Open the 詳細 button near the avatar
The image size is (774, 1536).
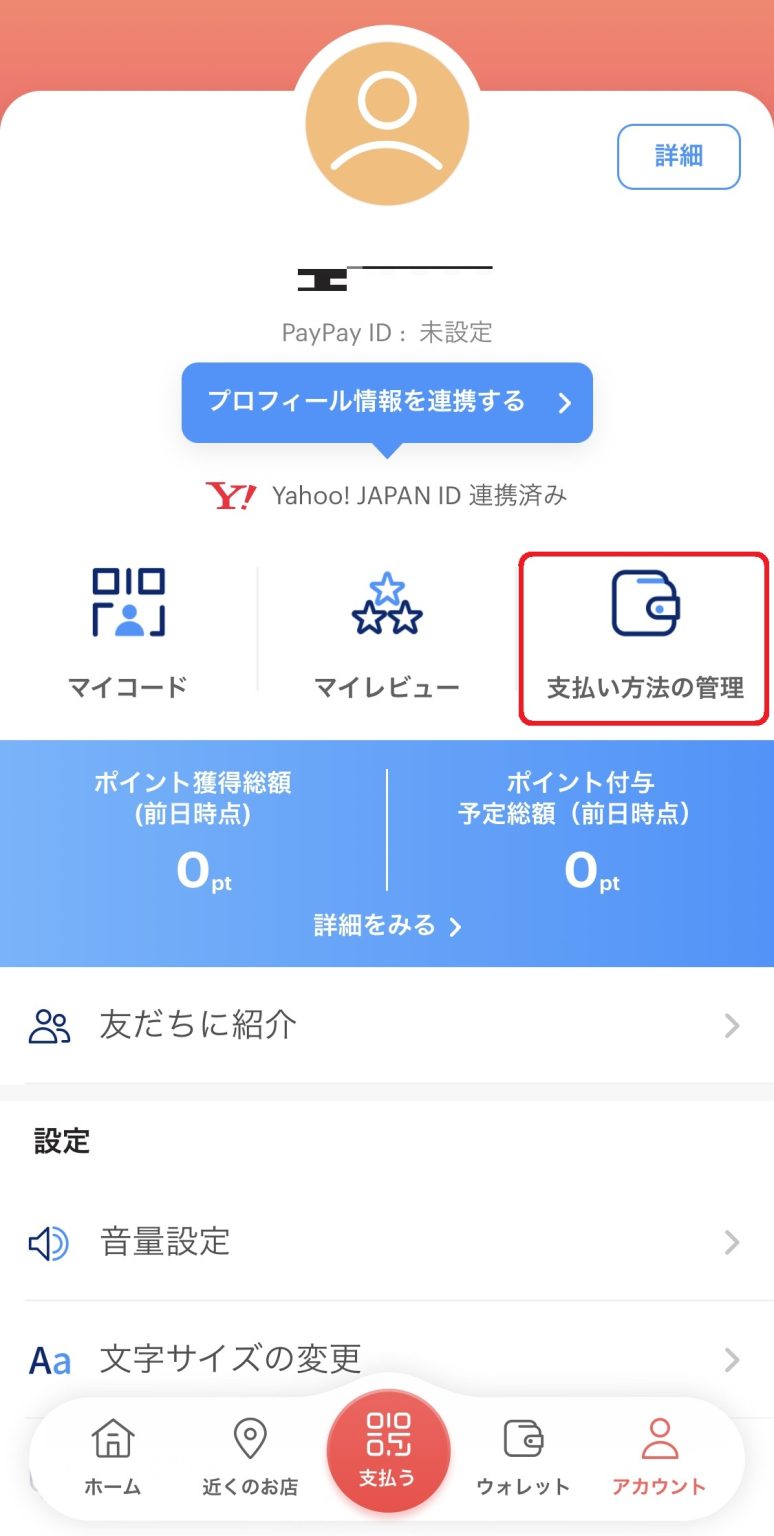tap(678, 156)
